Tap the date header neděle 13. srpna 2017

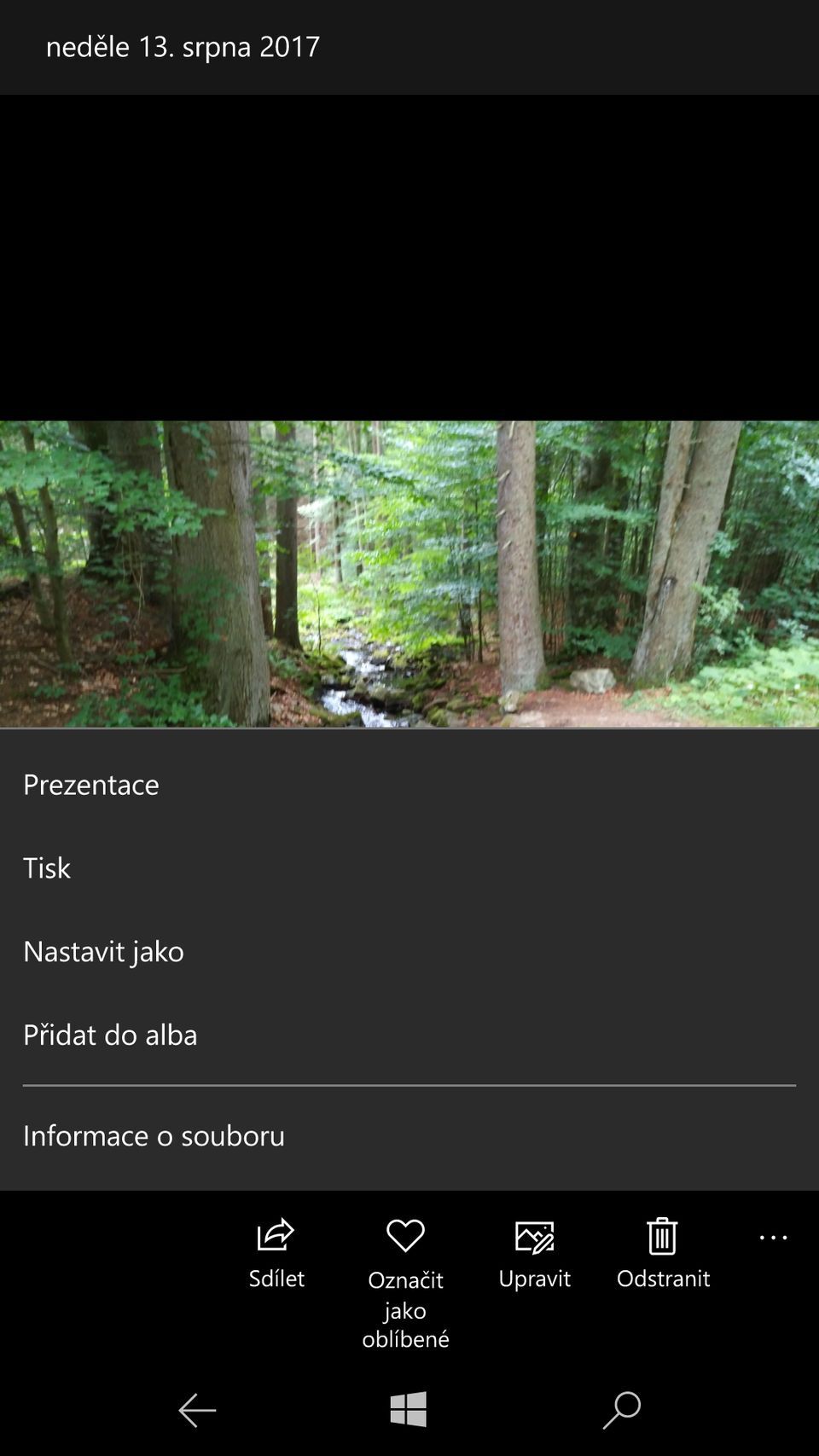[x=183, y=47]
